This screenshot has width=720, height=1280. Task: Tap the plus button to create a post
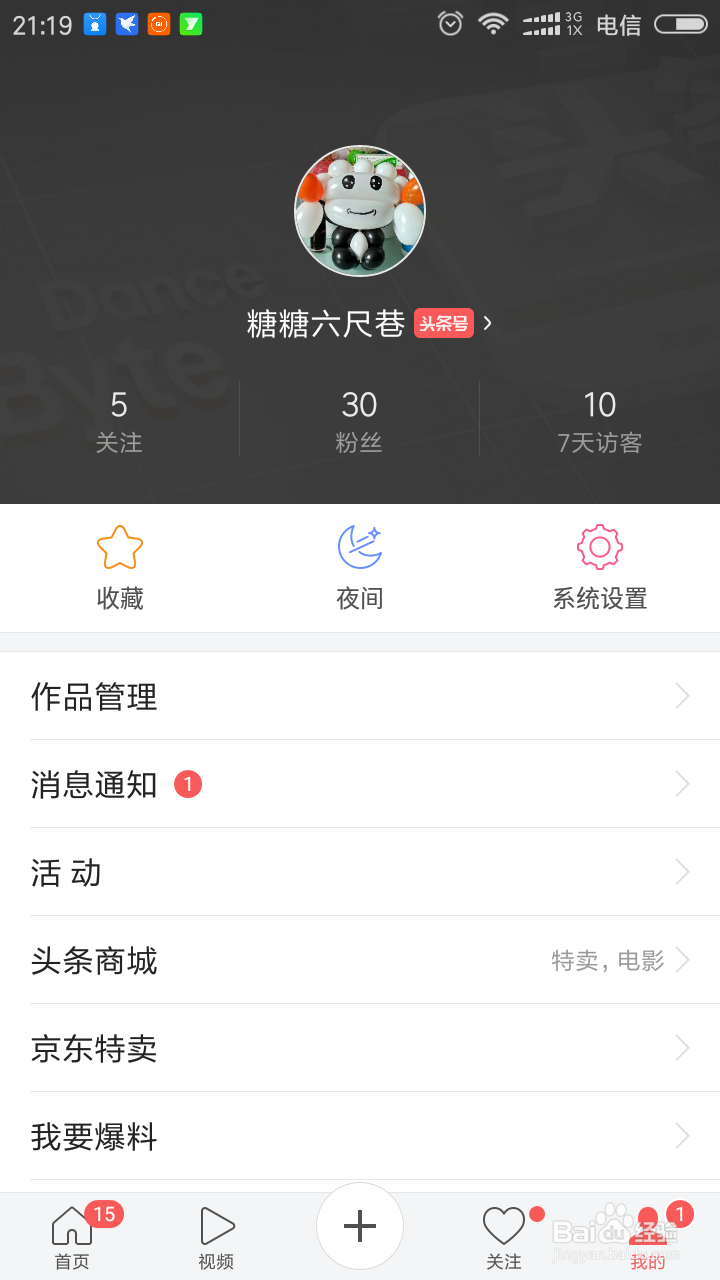[359, 1225]
